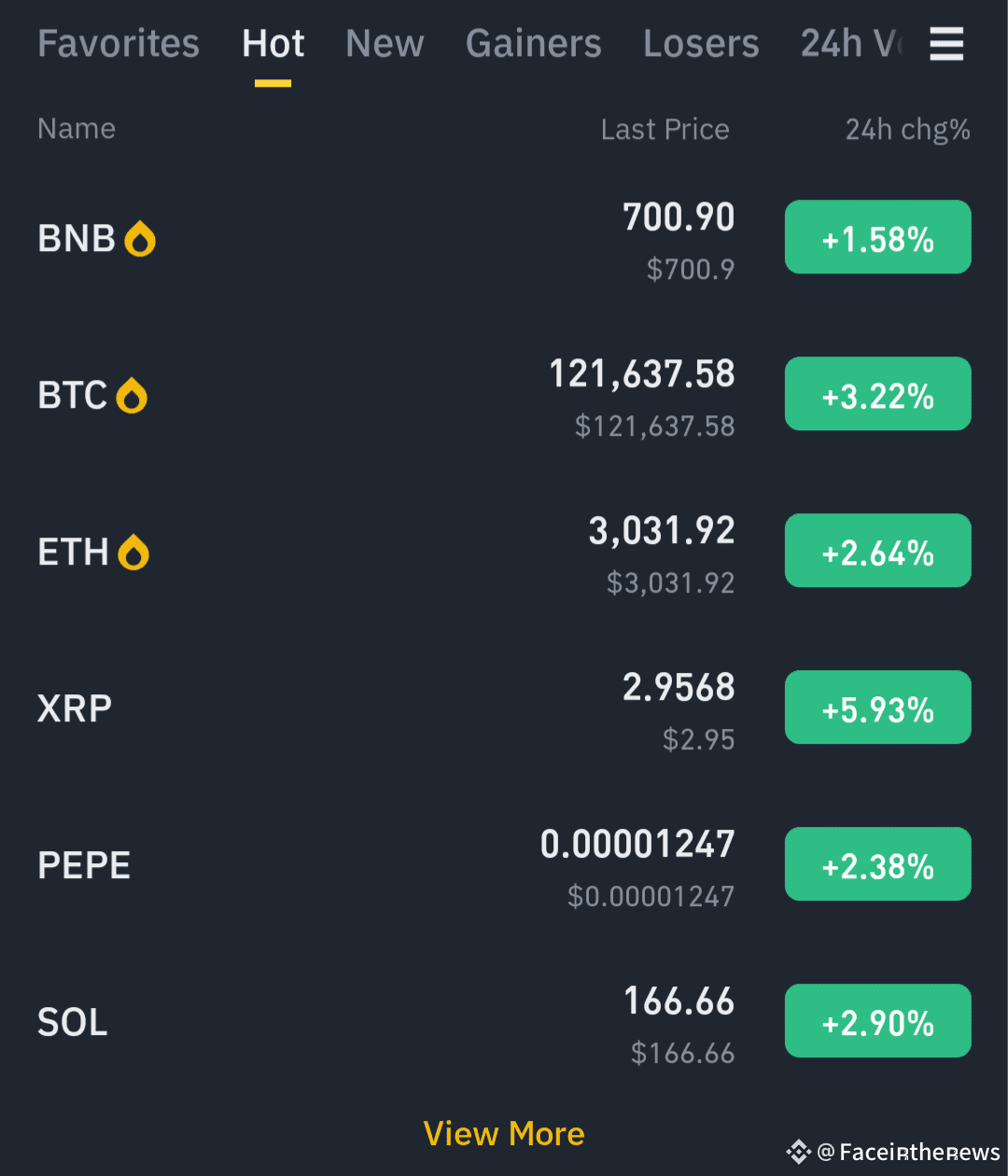Open the XRP market row
1008x1176 pixels.
tap(504, 709)
